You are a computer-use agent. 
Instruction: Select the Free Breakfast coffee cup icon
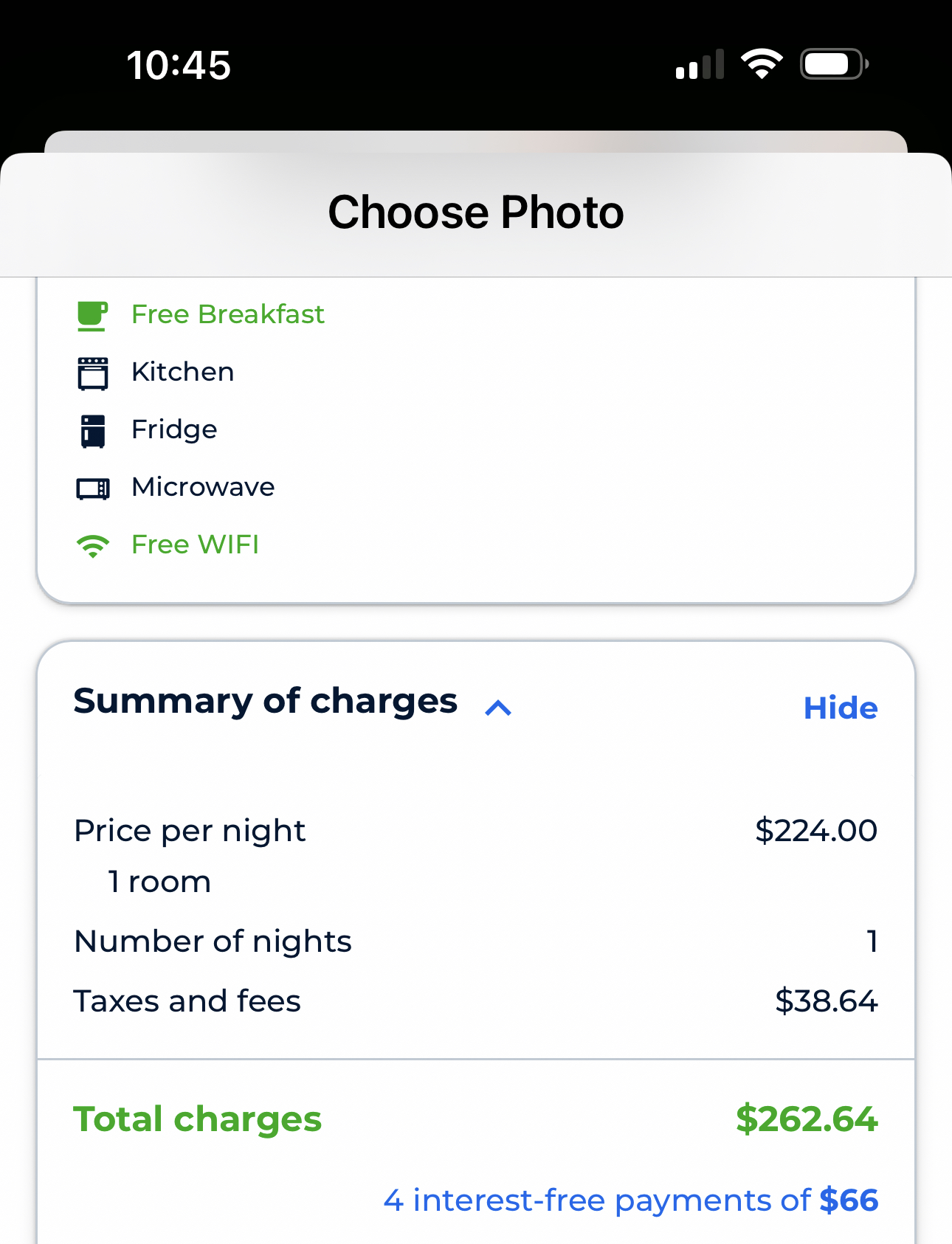tap(92, 315)
